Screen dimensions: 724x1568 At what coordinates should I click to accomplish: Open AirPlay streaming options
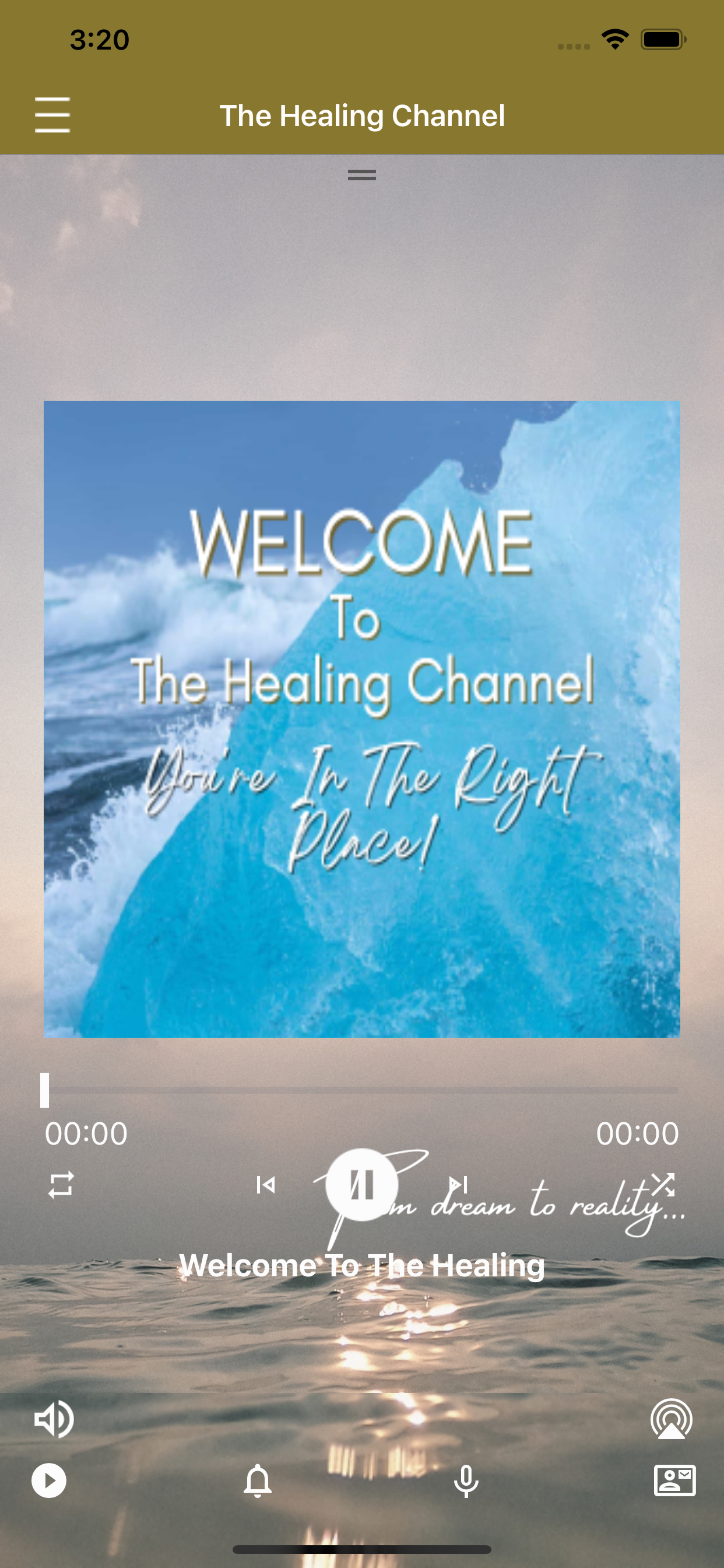(x=670, y=1418)
